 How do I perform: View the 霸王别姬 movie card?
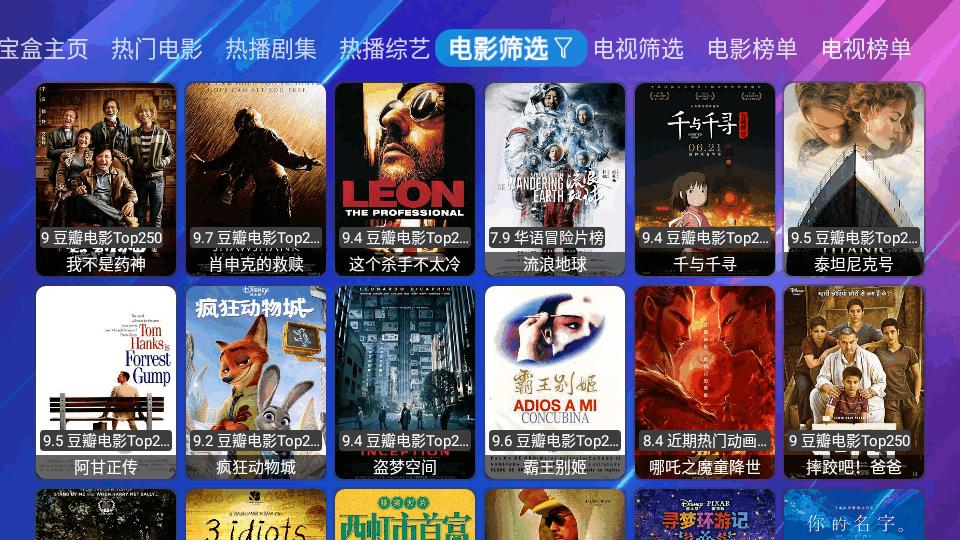[555, 382]
